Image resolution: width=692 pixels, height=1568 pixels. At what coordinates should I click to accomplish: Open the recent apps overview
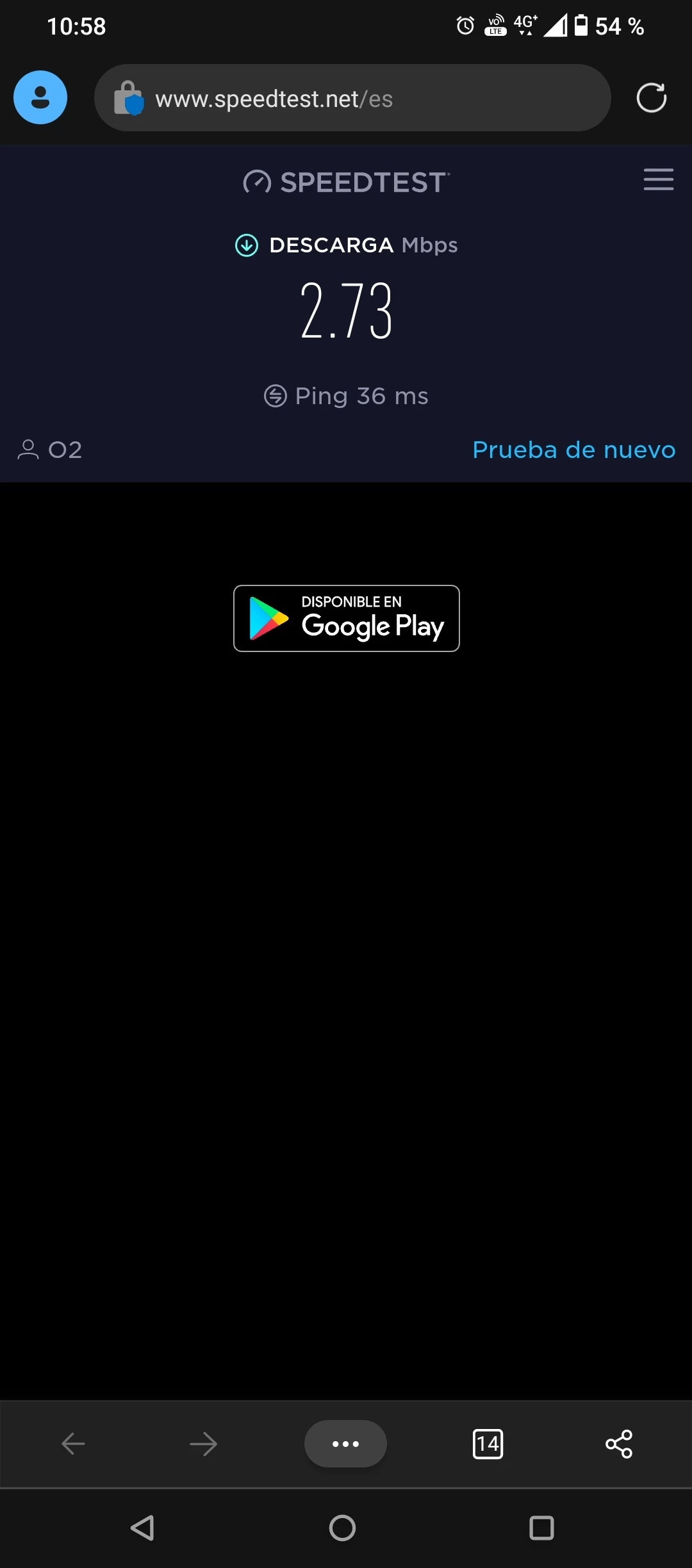point(541,1528)
